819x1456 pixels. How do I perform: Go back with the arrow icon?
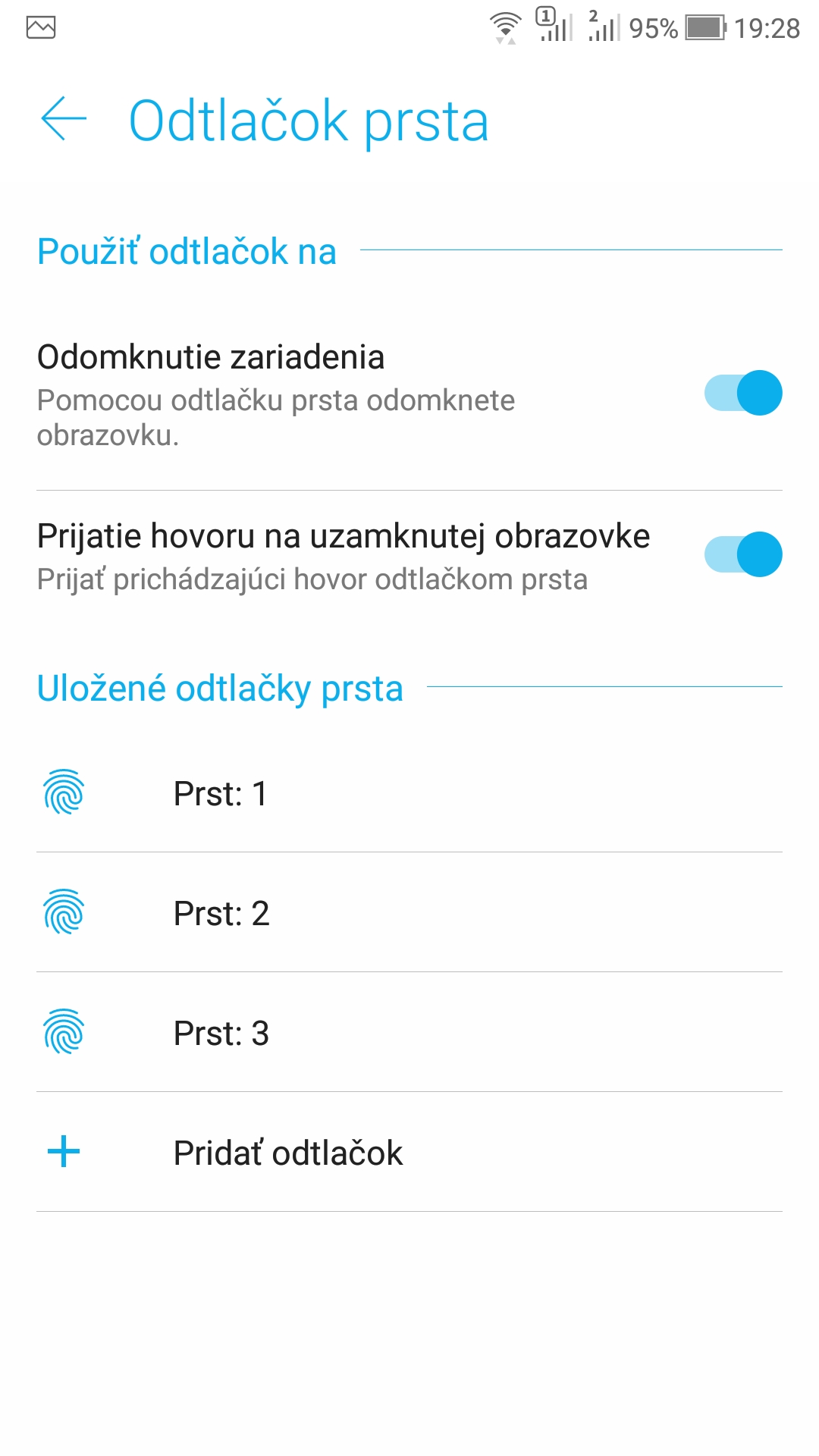pyautogui.click(x=64, y=119)
